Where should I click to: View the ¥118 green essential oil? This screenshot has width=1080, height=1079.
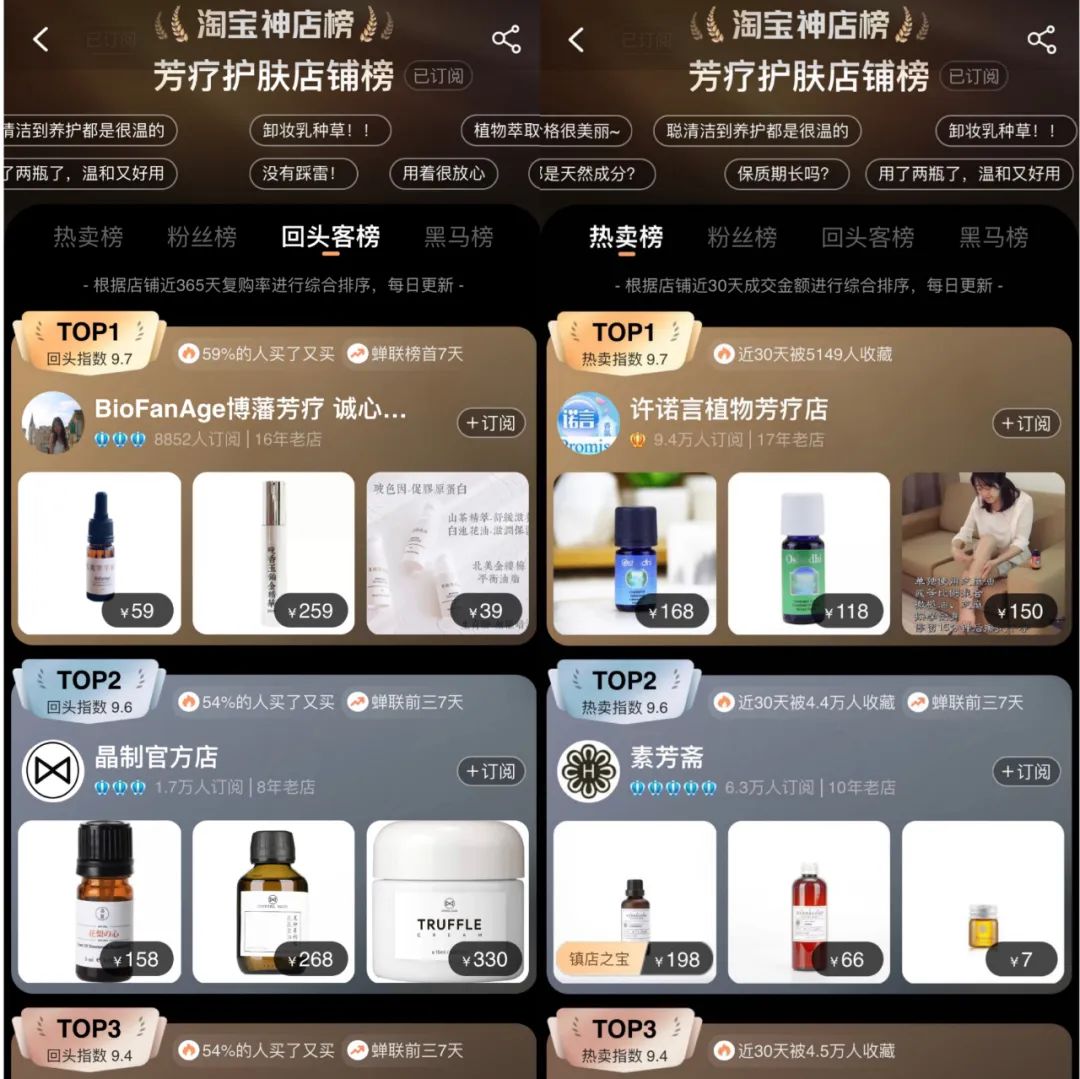pyautogui.click(x=808, y=553)
